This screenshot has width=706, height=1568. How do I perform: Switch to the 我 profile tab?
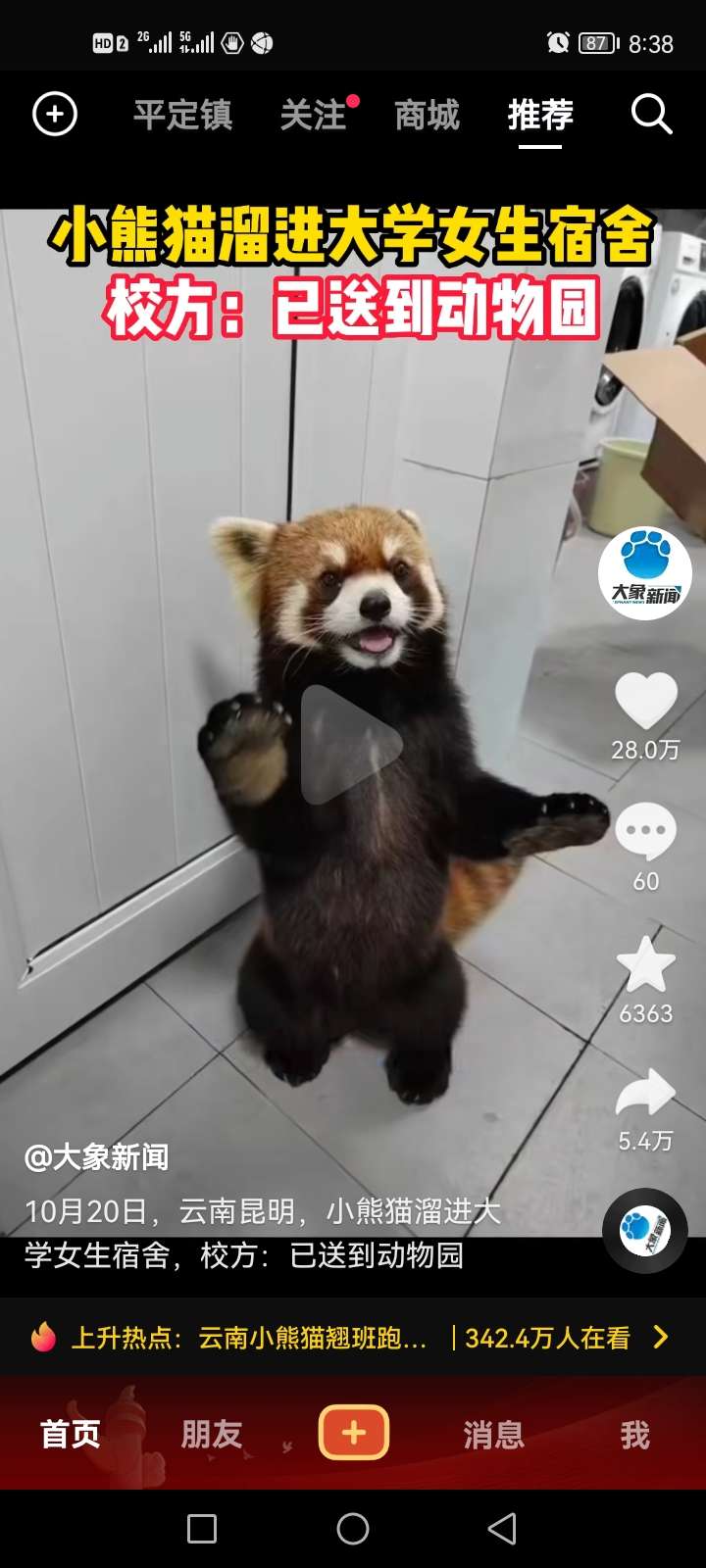coord(634,1435)
